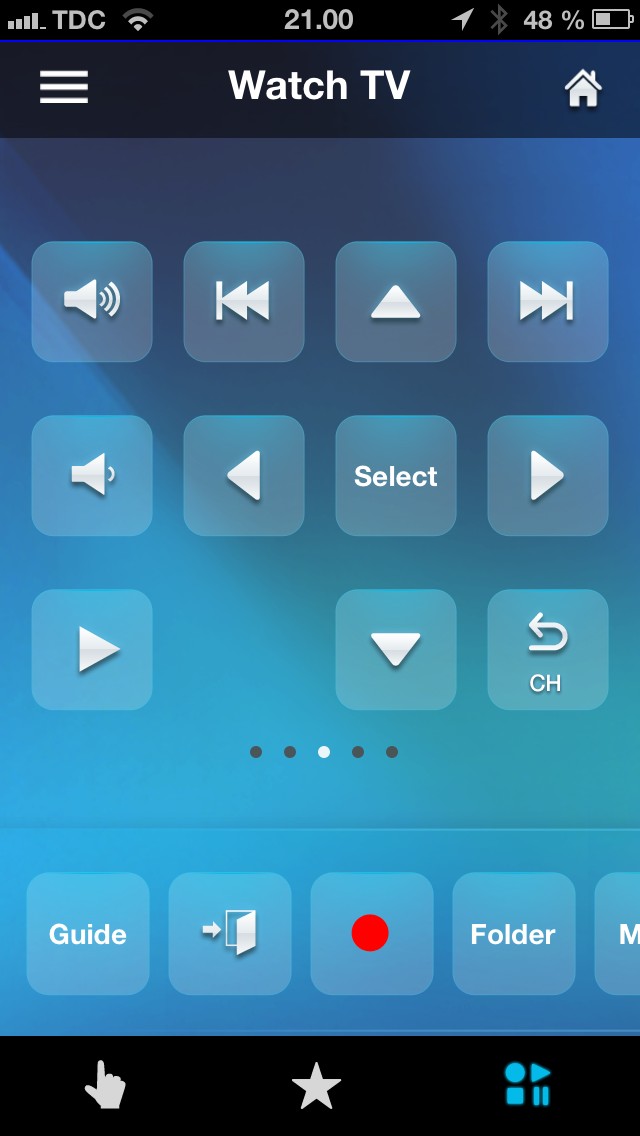The width and height of the screenshot is (640, 1136).
Task: Skip forward to next track
Action: 548,301
